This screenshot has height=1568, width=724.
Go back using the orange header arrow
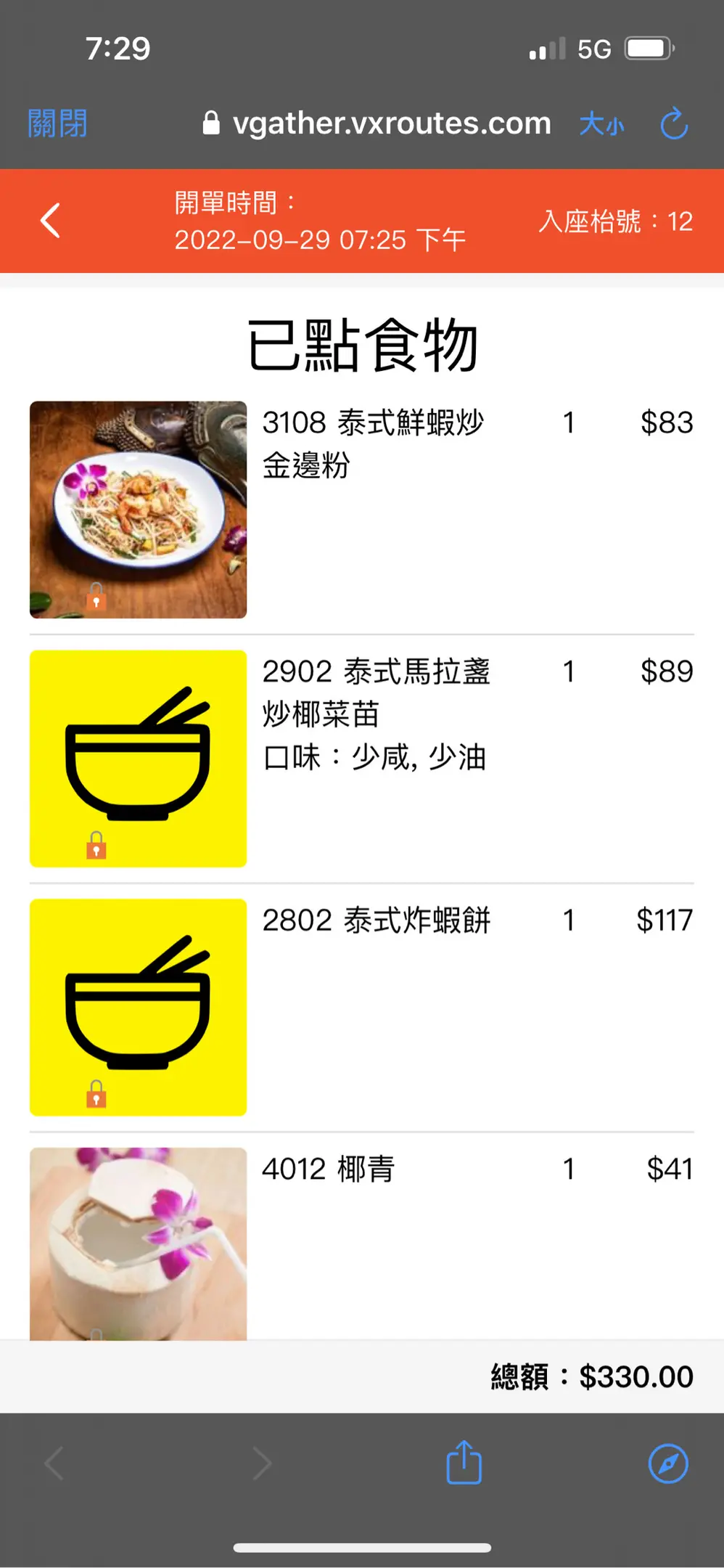[x=50, y=221]
